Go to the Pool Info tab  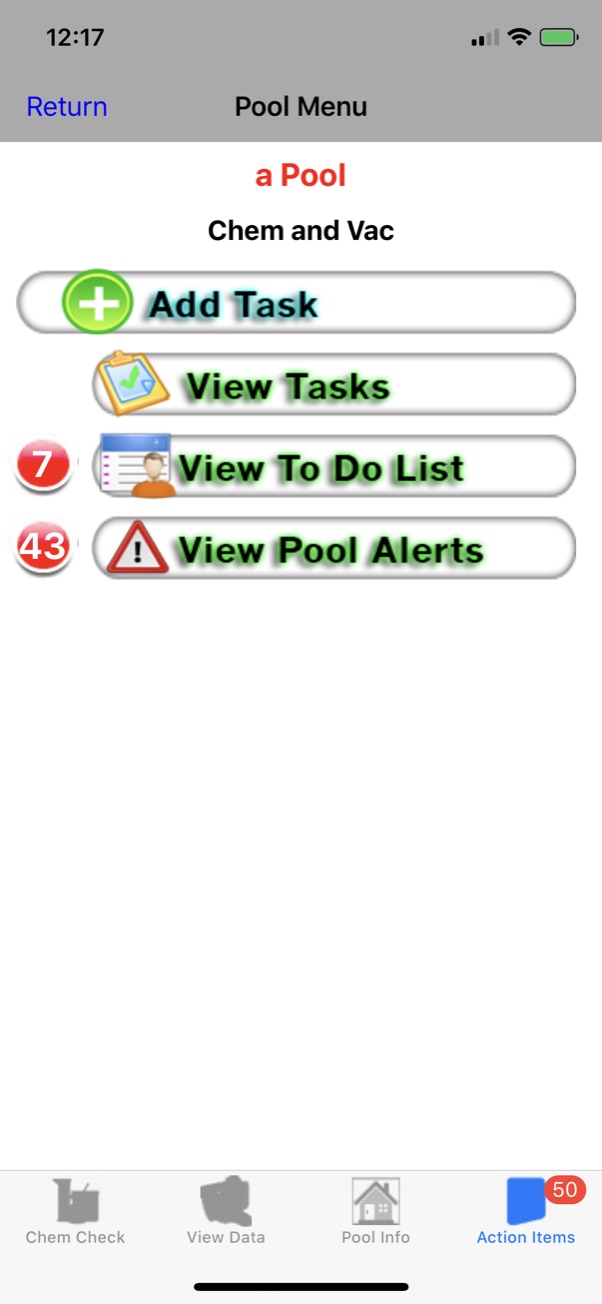[x=376, y=1211]
